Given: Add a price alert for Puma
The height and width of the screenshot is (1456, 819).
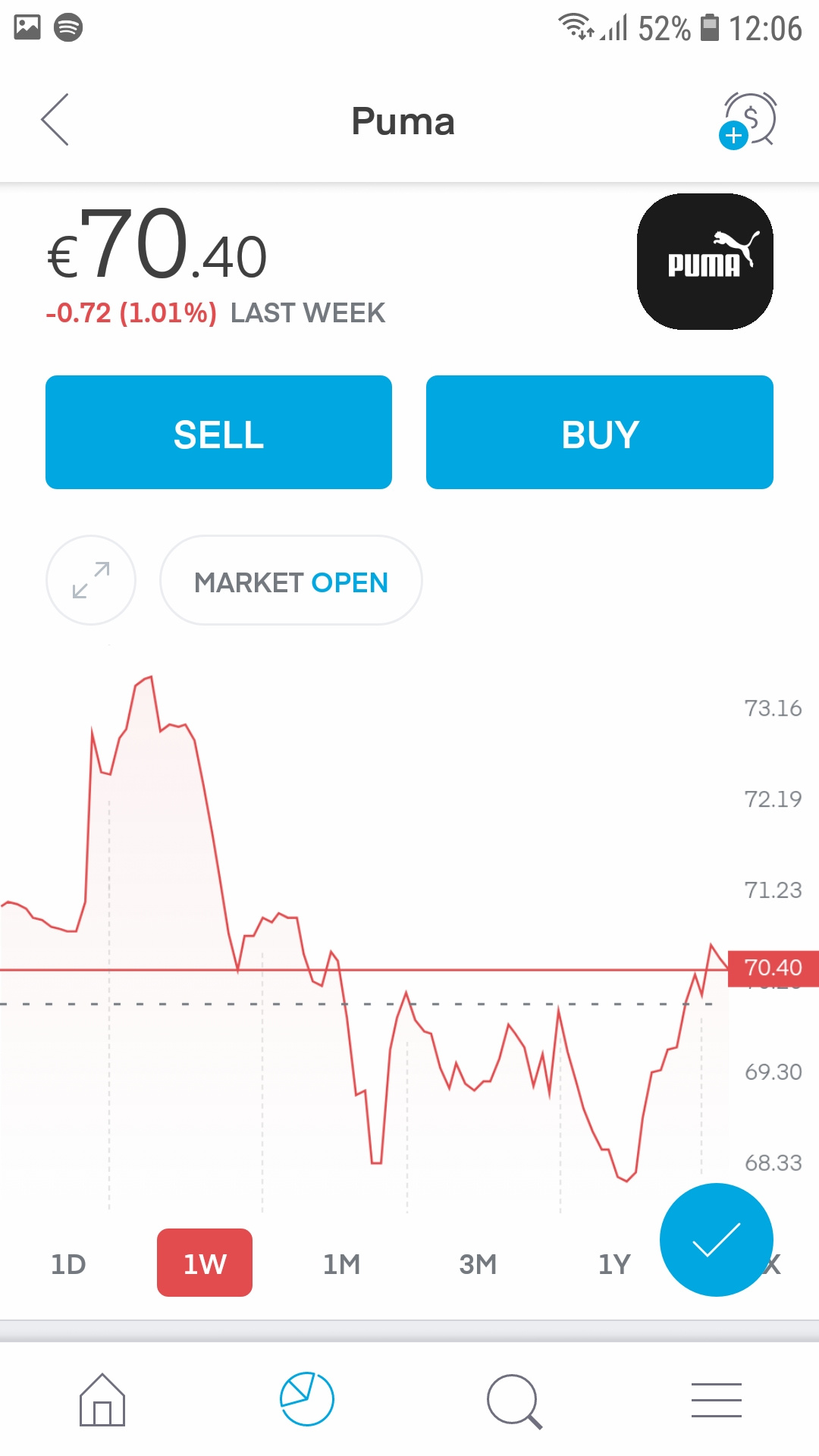Looking at the screenshot, I should pos(748,120).
